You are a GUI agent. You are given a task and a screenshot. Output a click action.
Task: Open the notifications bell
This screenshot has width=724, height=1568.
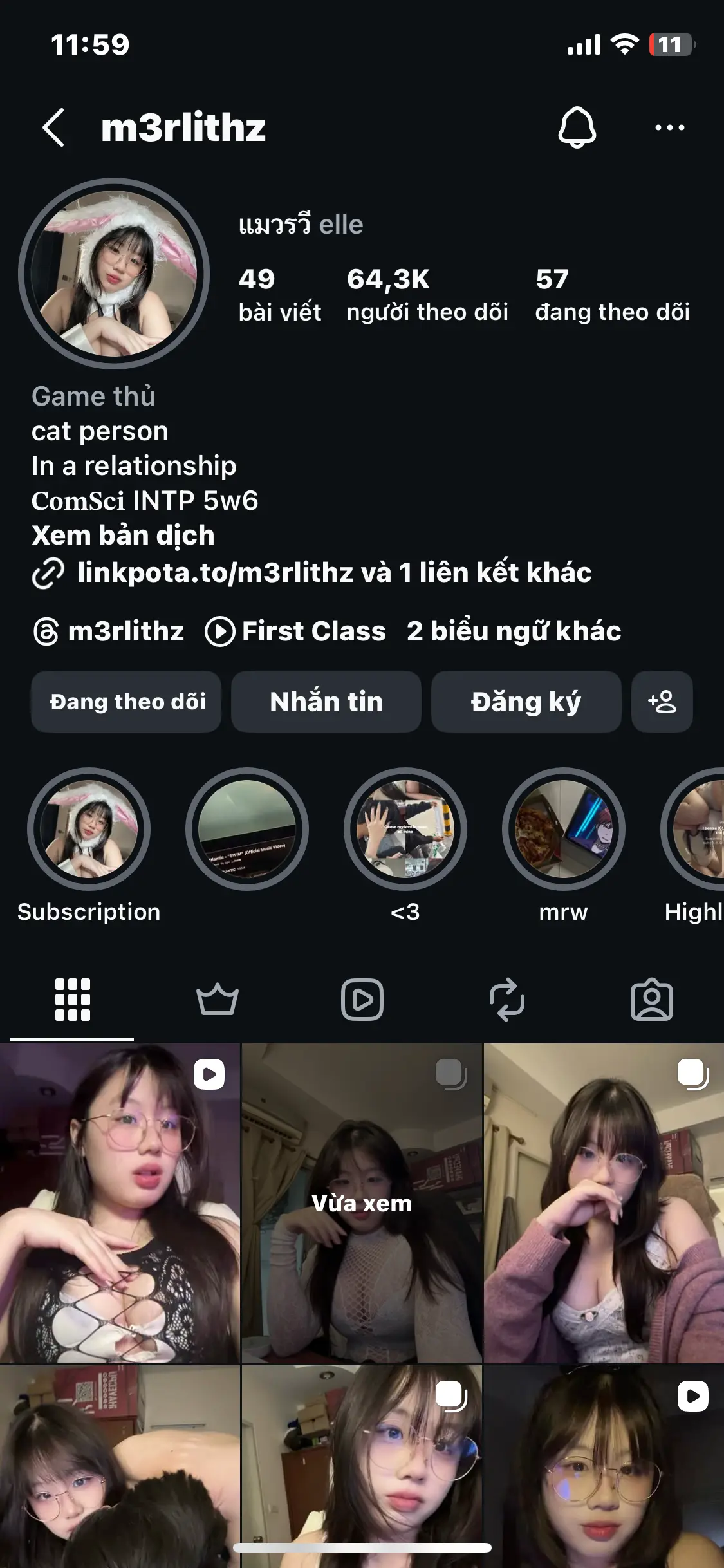[577, 127]
